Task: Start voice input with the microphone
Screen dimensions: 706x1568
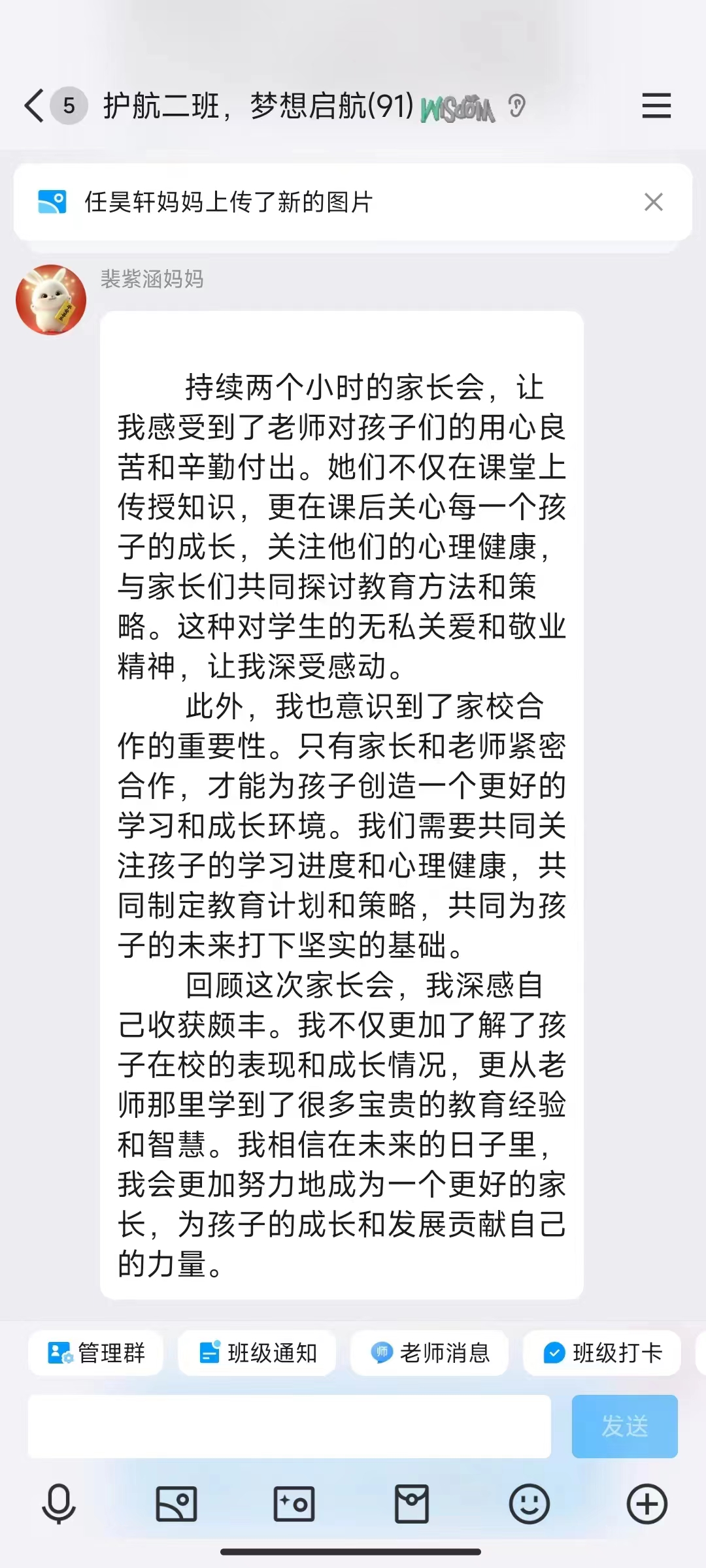Action: click(x=59, y=1503)
